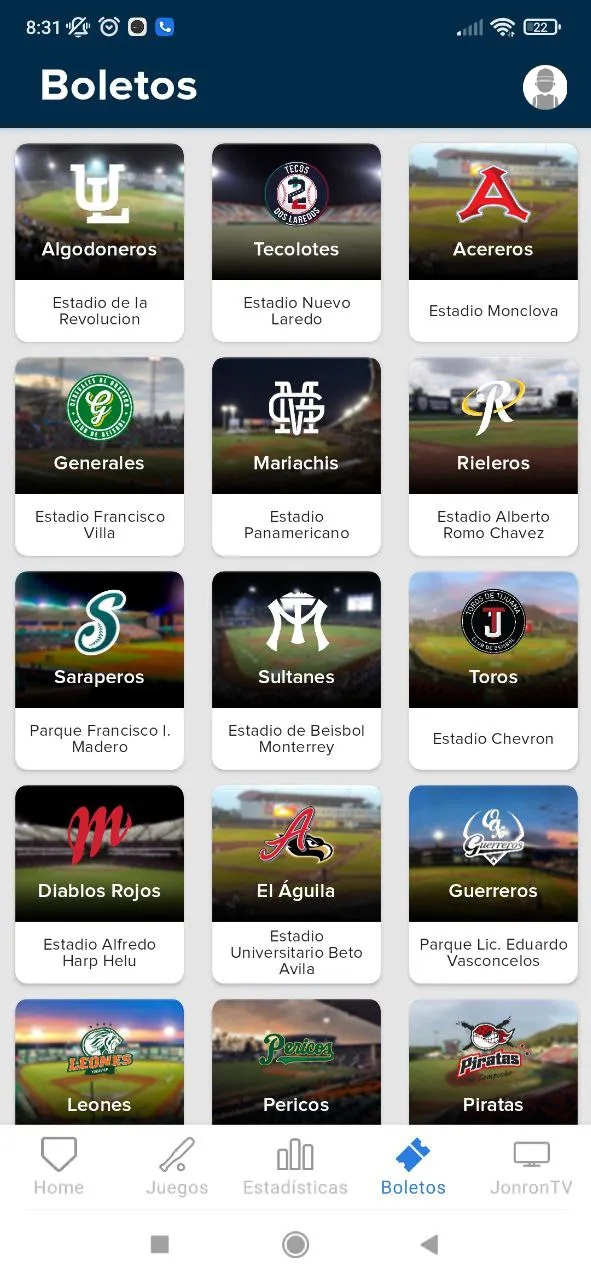Open the Leones team card
Image resolution: width=591 pixels, height=1280 pixels.
[99, 1062]
